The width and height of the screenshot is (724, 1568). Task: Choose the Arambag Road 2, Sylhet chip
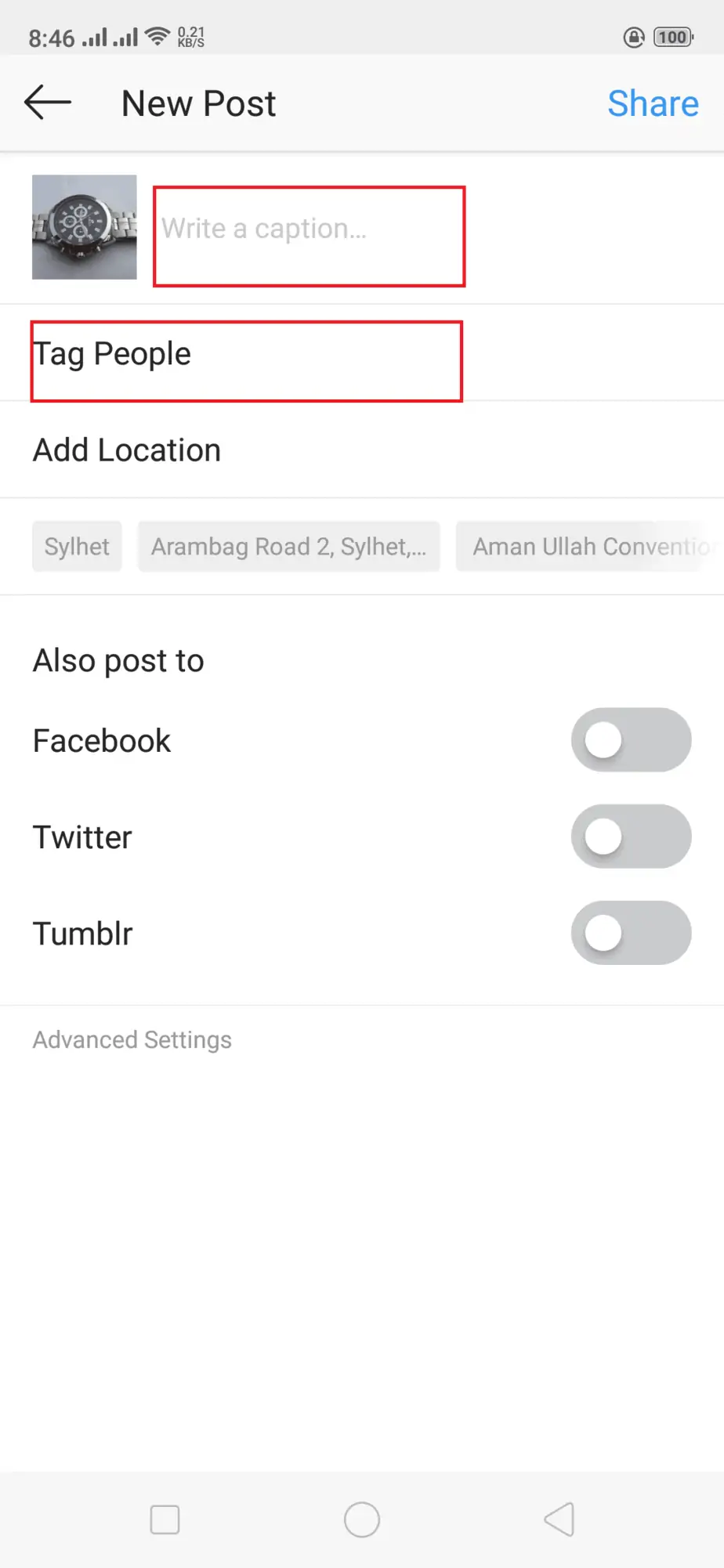(289, 547)
